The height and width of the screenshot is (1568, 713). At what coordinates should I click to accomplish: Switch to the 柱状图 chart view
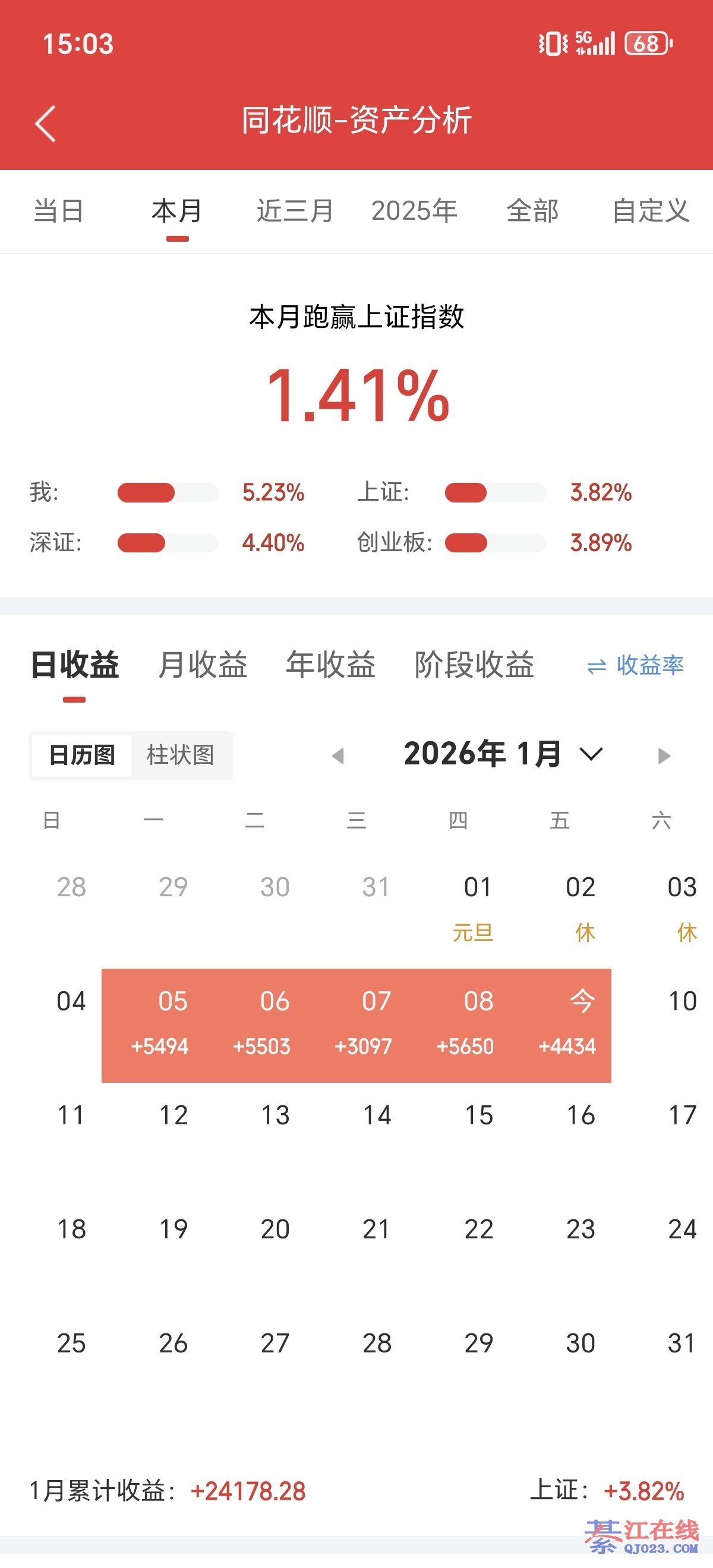coord(180,755)
